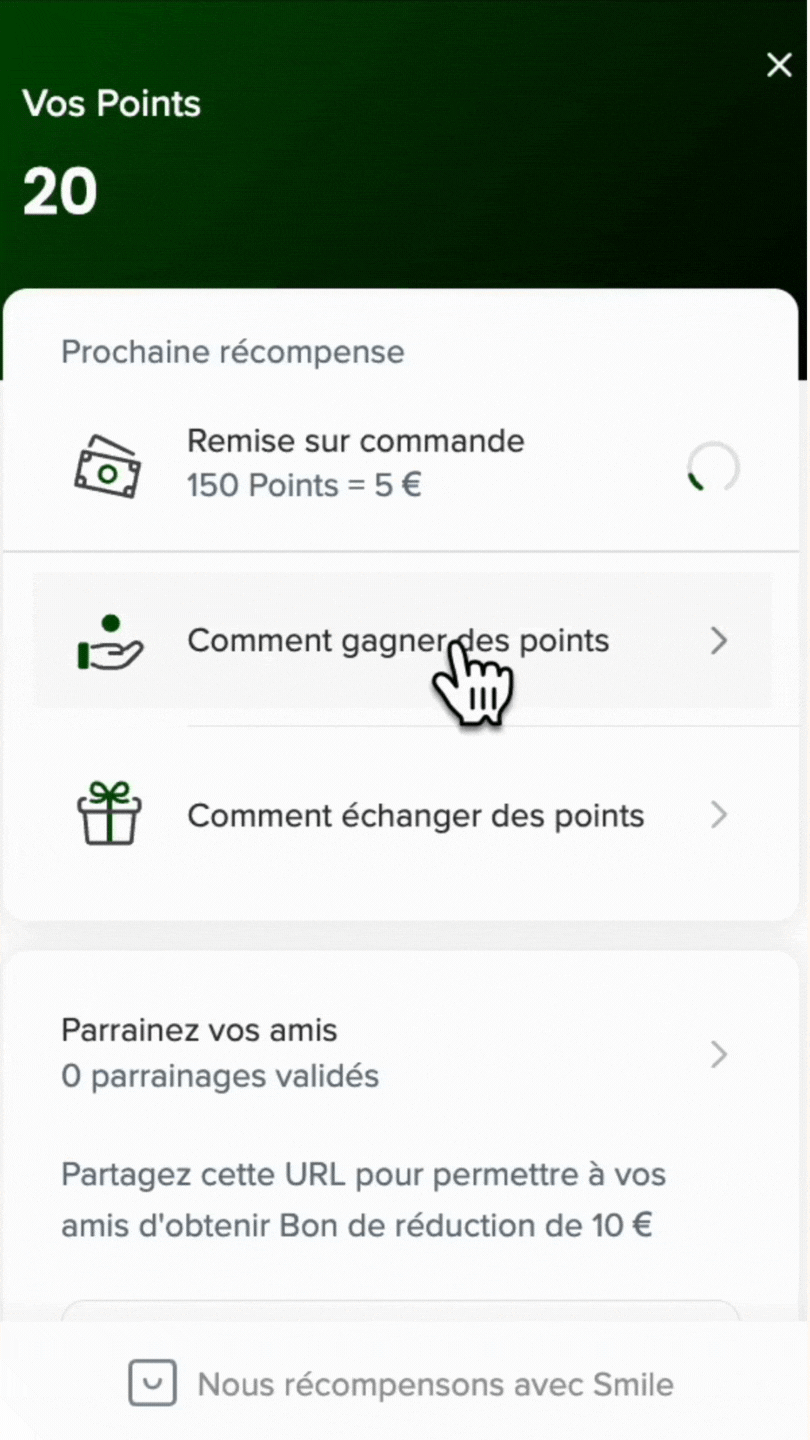Screen dimensions: 810x1440
Task: Open Comment gagner des points
Action: coord(402,640)
